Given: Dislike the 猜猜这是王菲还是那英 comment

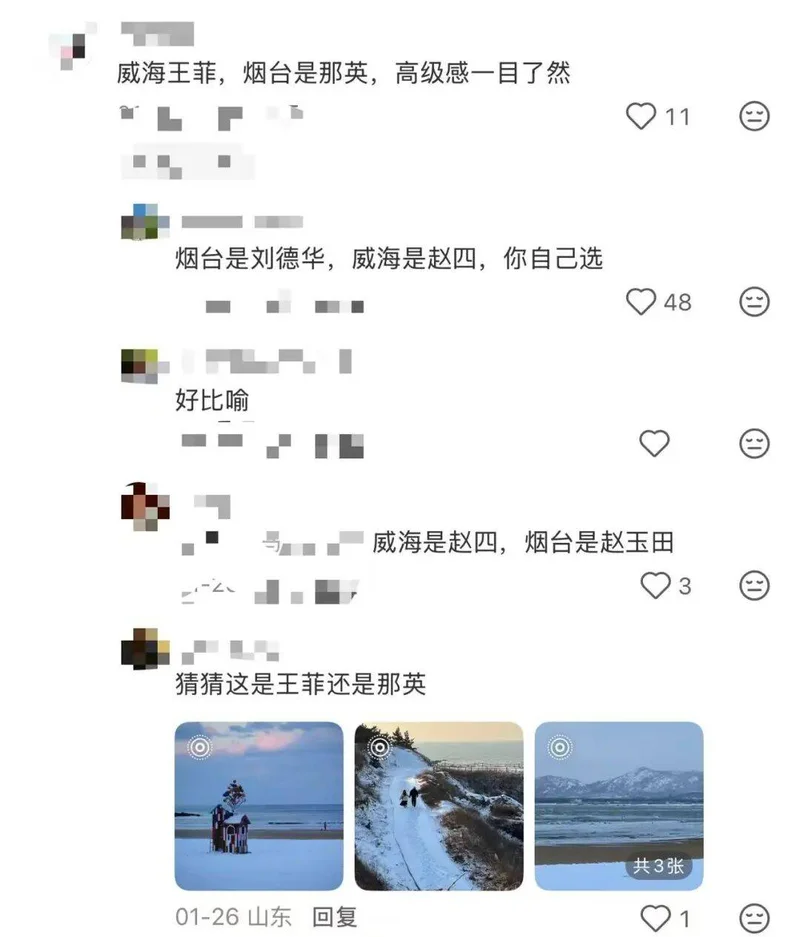Looking at the screenshot, I should coord(754,916).
